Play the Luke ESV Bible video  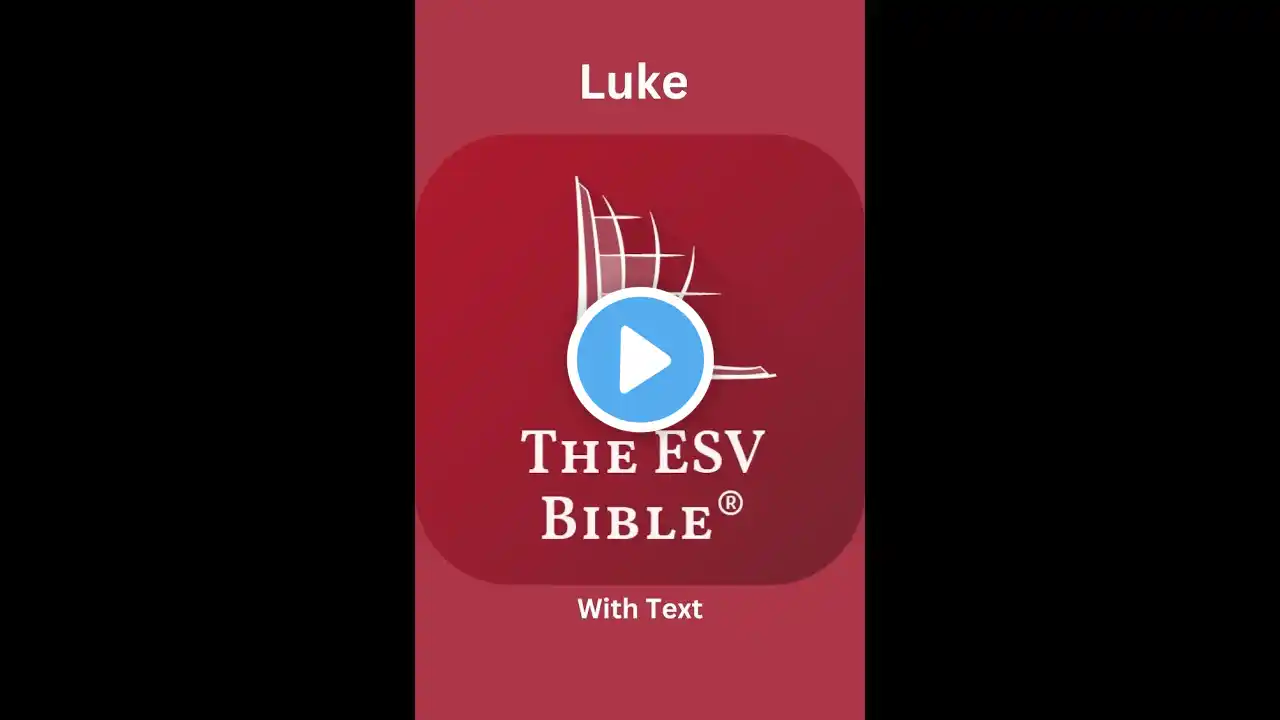click(x=640, y=360)
